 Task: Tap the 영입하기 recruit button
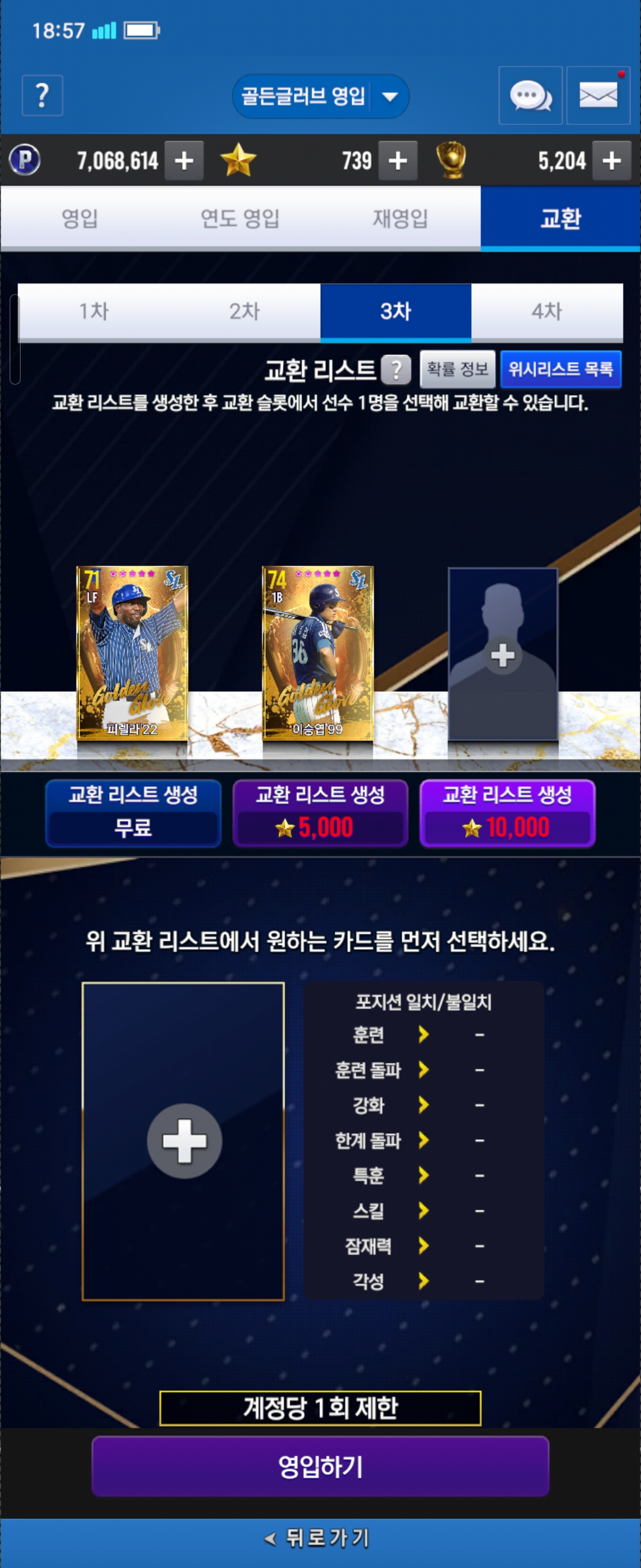320,1467
